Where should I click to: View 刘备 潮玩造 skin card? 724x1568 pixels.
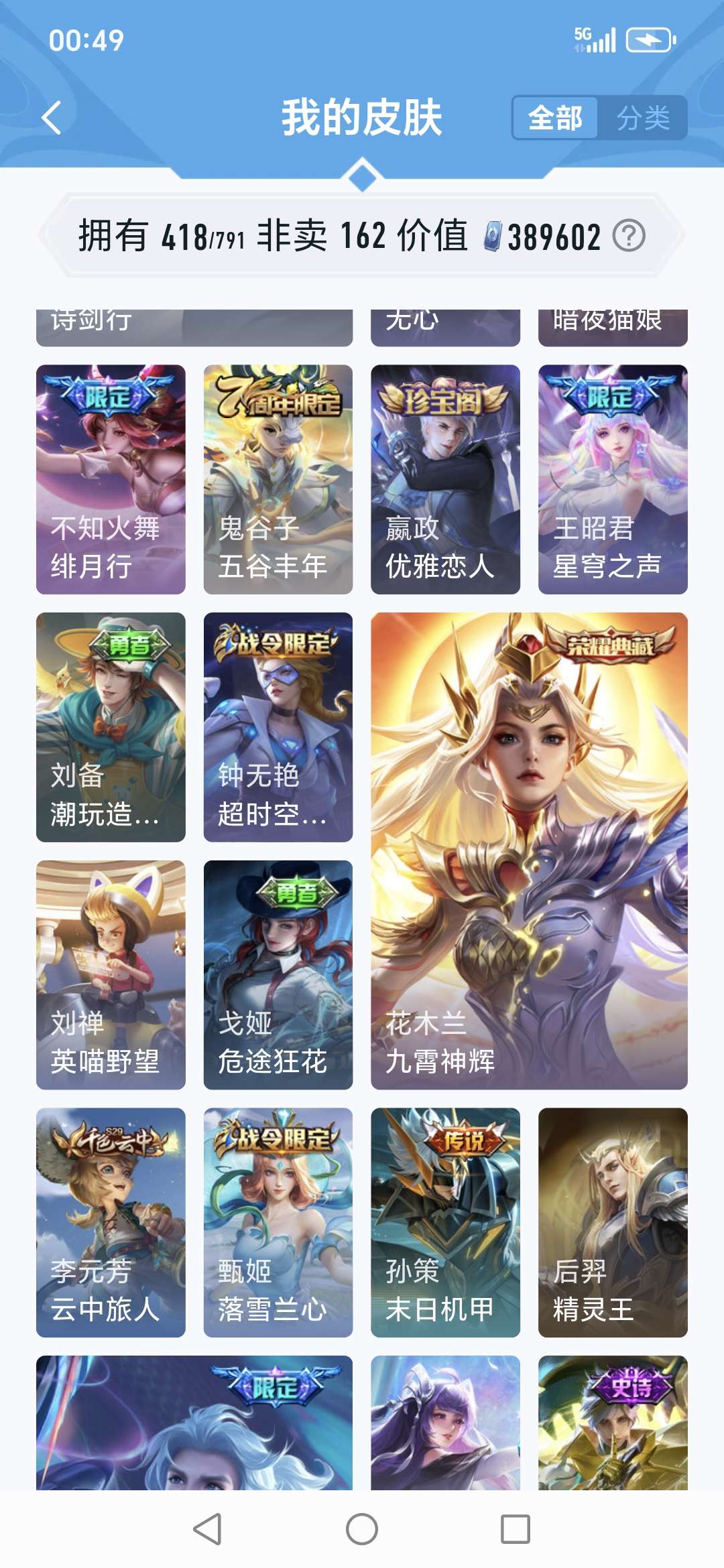tap(111, 727)
